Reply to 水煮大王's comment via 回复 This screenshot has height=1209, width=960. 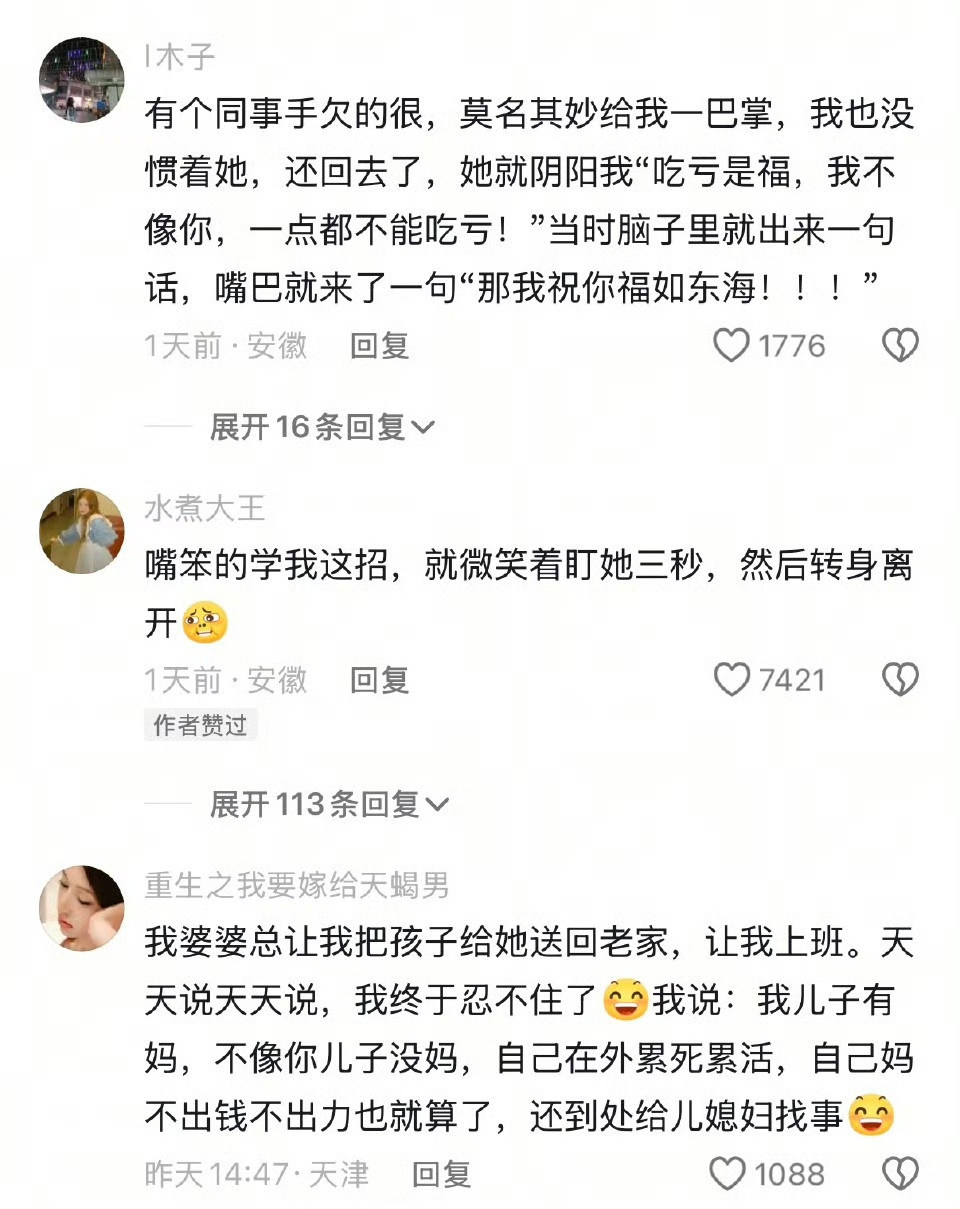point(378,681)
